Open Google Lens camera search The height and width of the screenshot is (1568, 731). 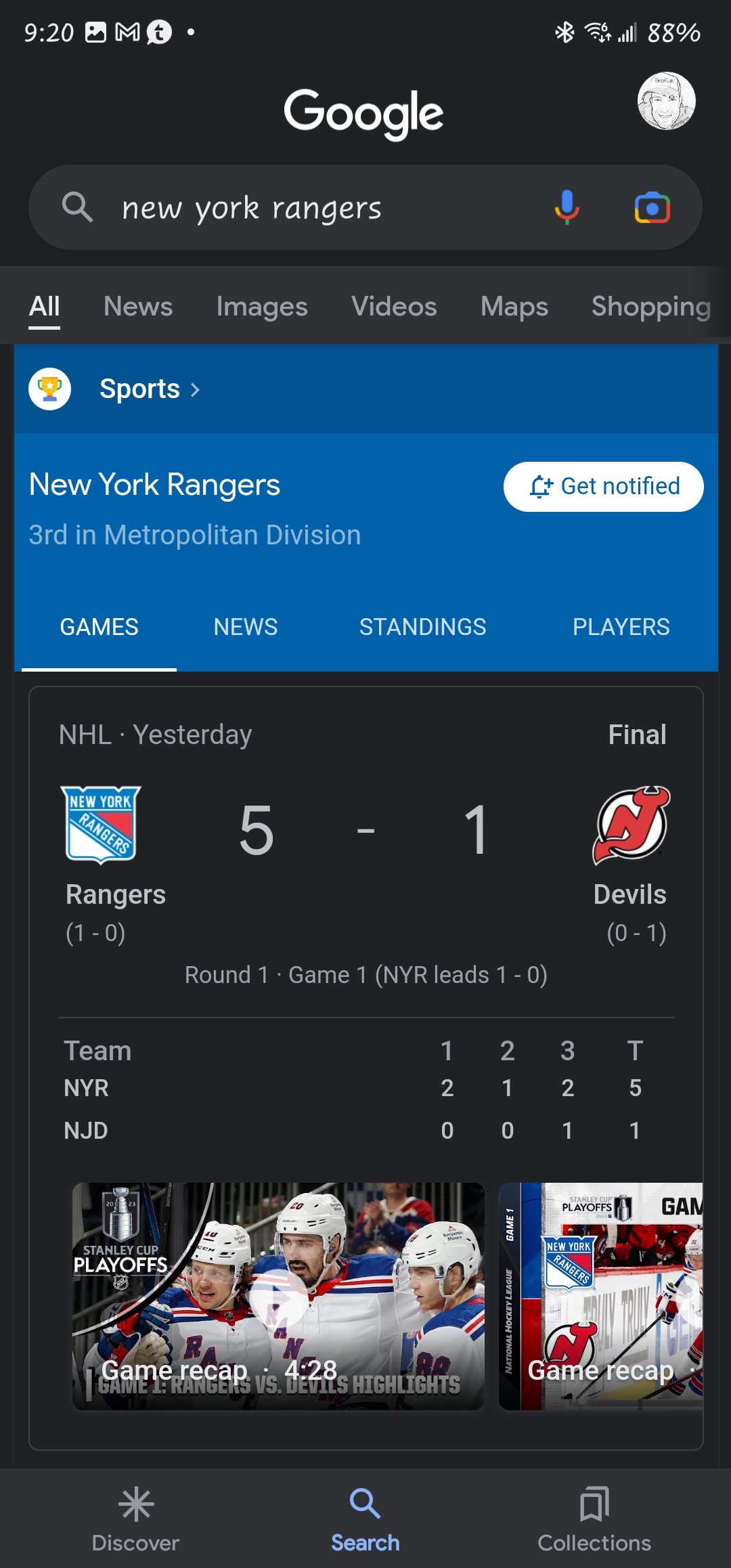(652, 207)
